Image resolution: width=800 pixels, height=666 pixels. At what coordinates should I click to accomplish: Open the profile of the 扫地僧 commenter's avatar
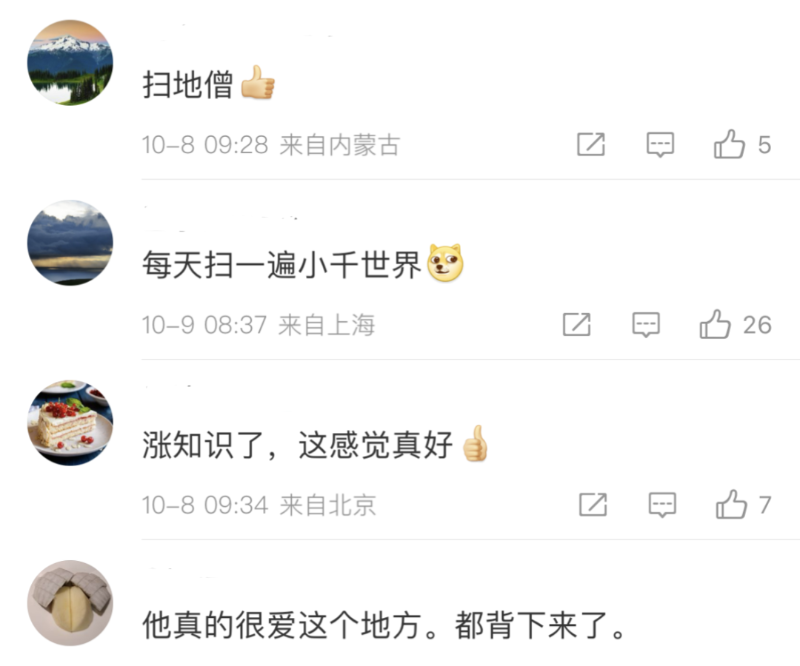70,62
